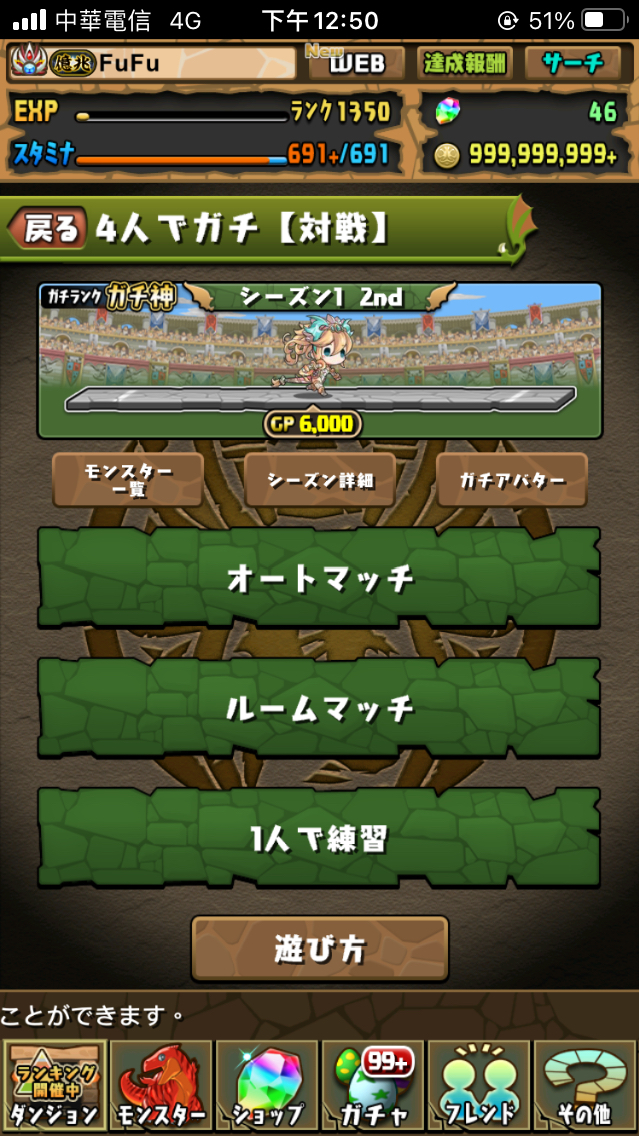Go to the ガチャ tab
639x1136 pixels.
point(373,1085)
